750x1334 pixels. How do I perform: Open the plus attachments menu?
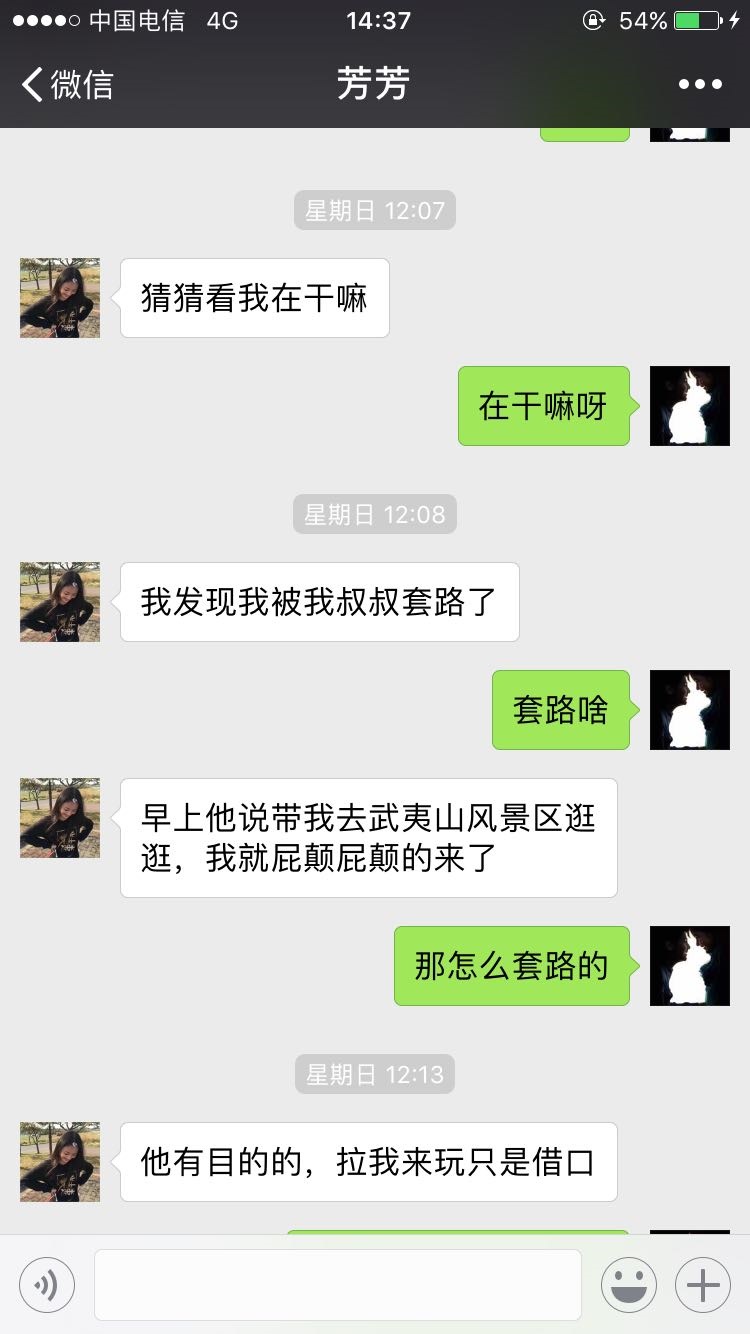click(703, 1285)
